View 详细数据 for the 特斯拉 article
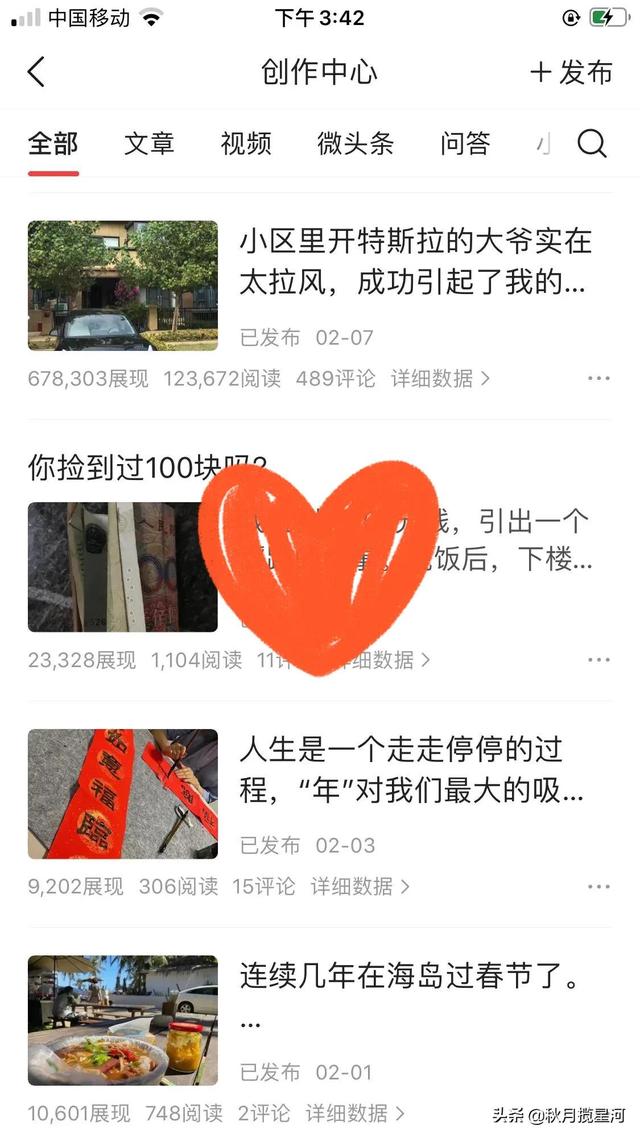The width and height of the screenshot is (640, 1138). (440, 379)
